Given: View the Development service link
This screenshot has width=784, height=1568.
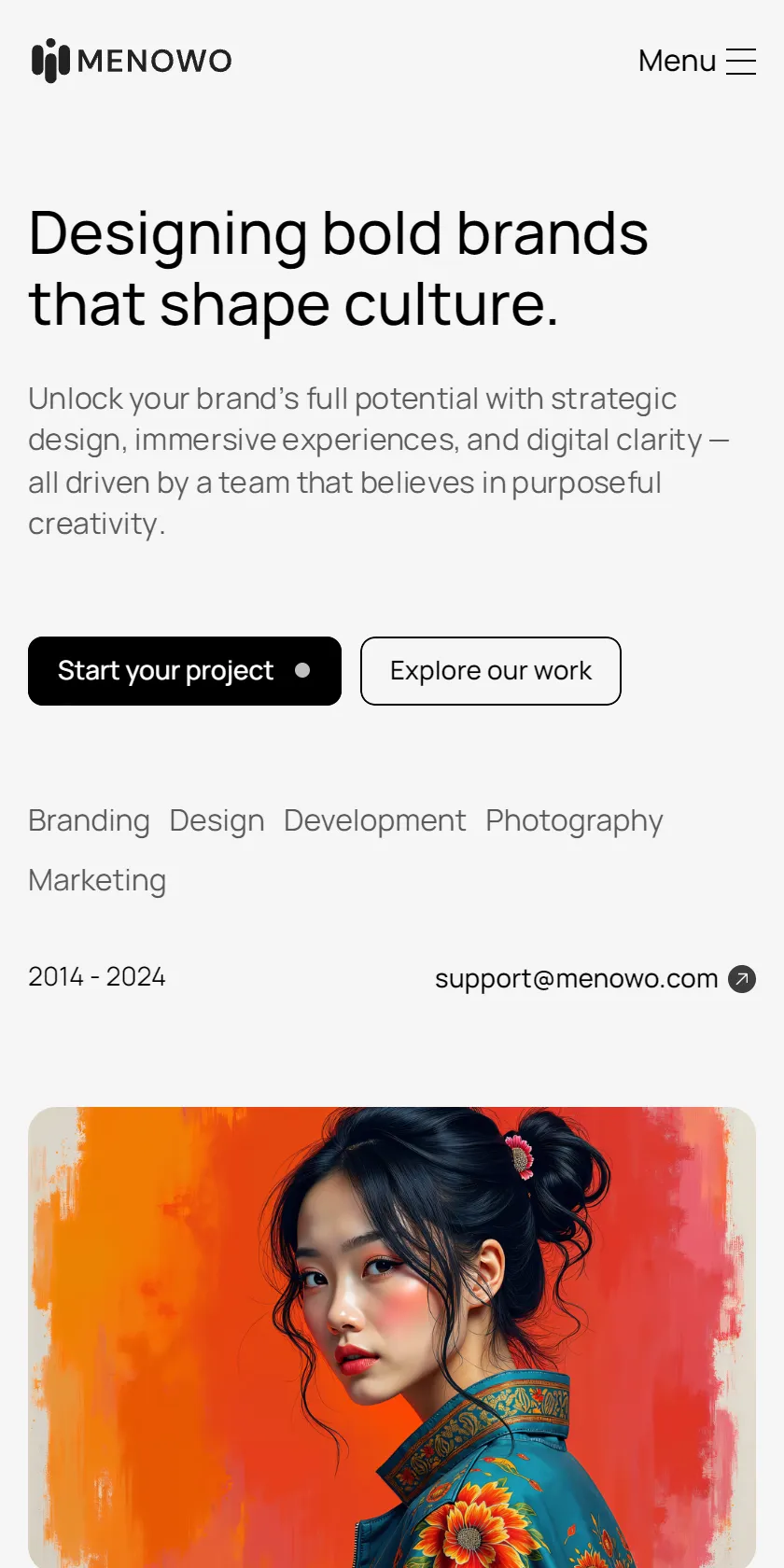Looking at the screenshot, I should click(x=374, y=820).
